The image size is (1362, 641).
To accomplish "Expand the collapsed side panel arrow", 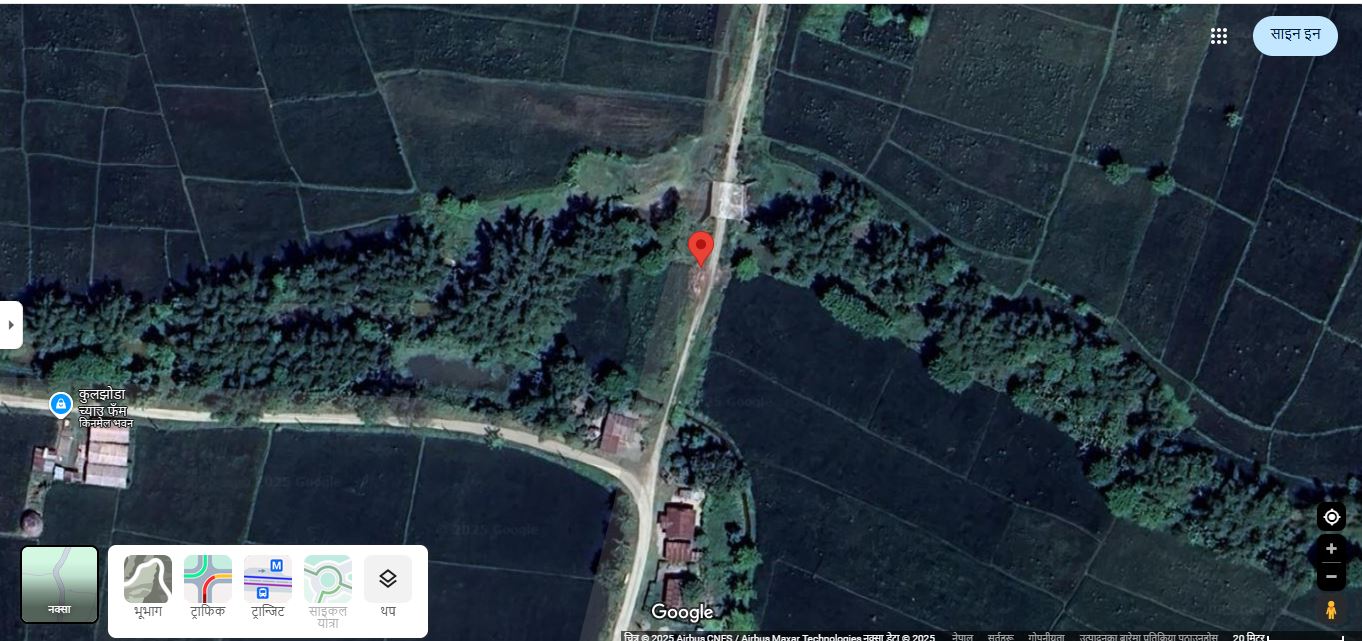I will 10,325.
